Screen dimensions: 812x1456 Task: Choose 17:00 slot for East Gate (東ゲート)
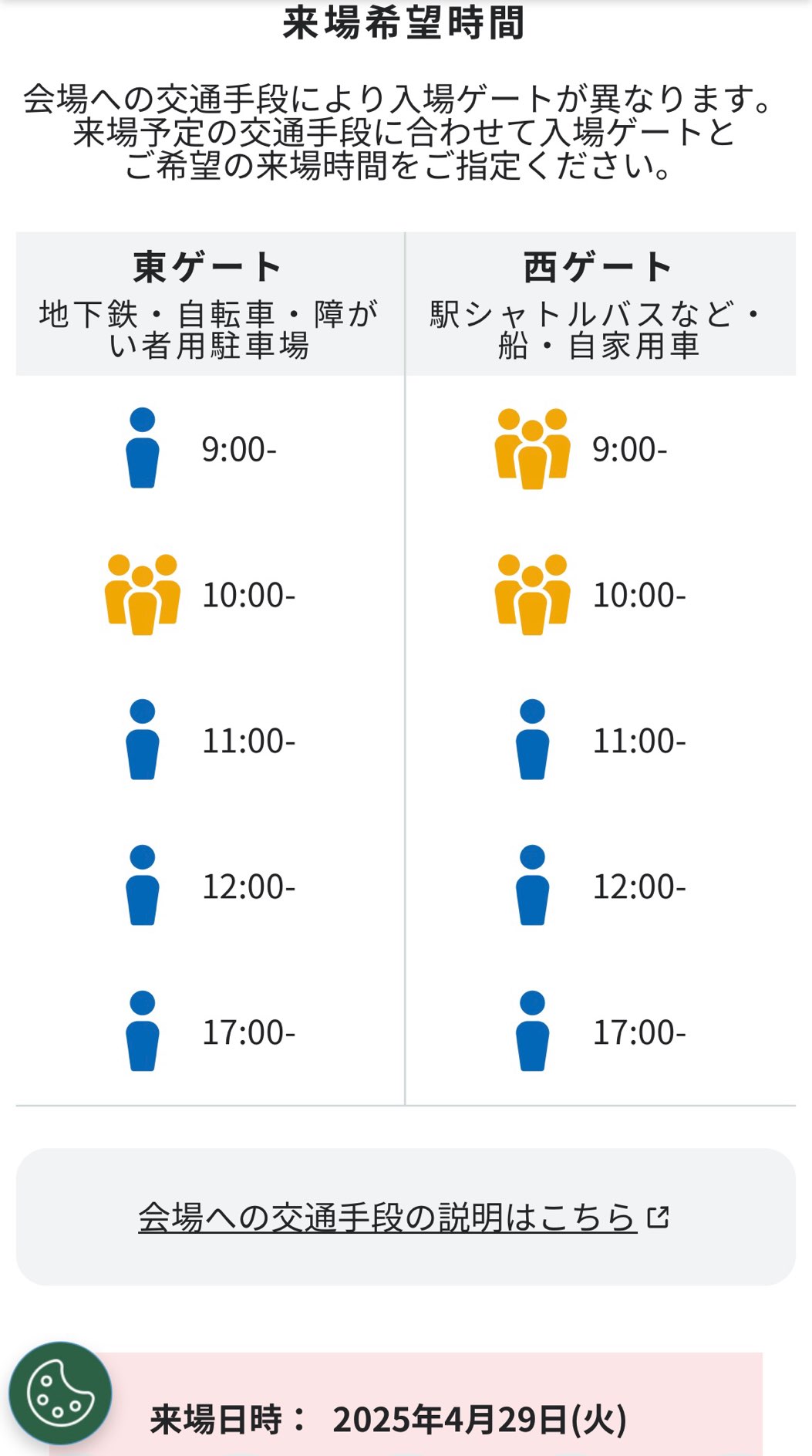(209, 1032)
